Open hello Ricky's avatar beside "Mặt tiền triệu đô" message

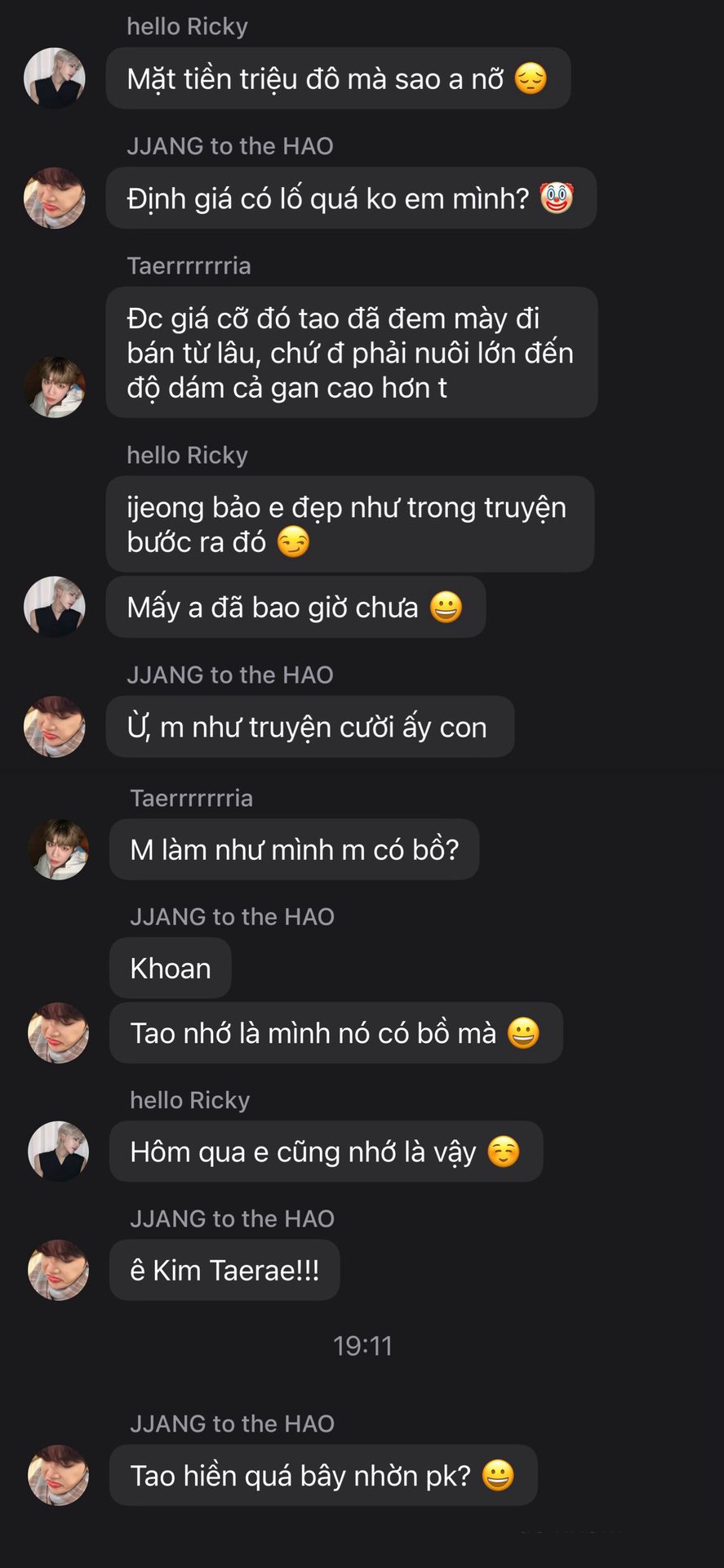point(55,78)
